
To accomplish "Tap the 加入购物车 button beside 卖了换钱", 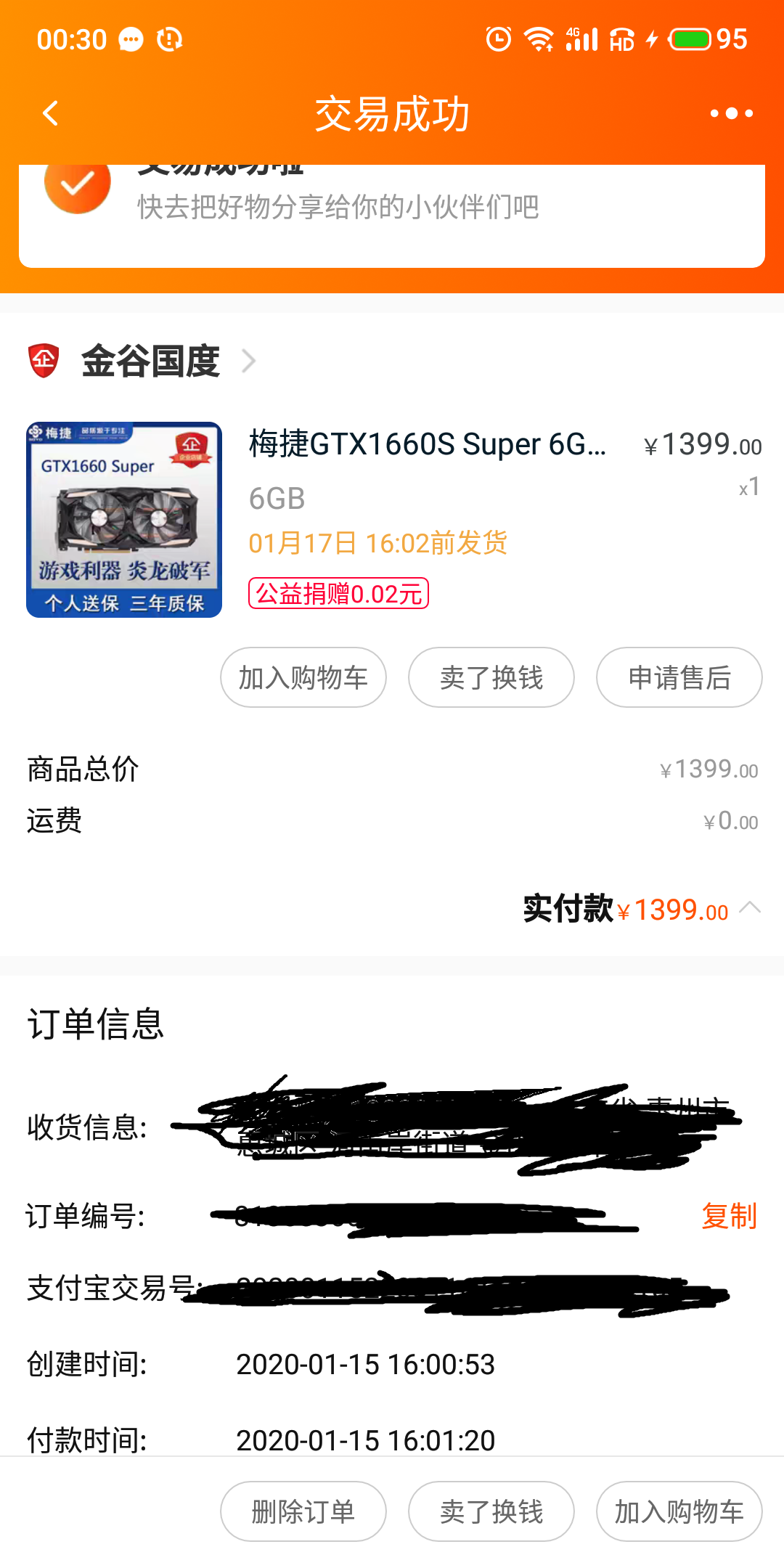I will 303,677.
